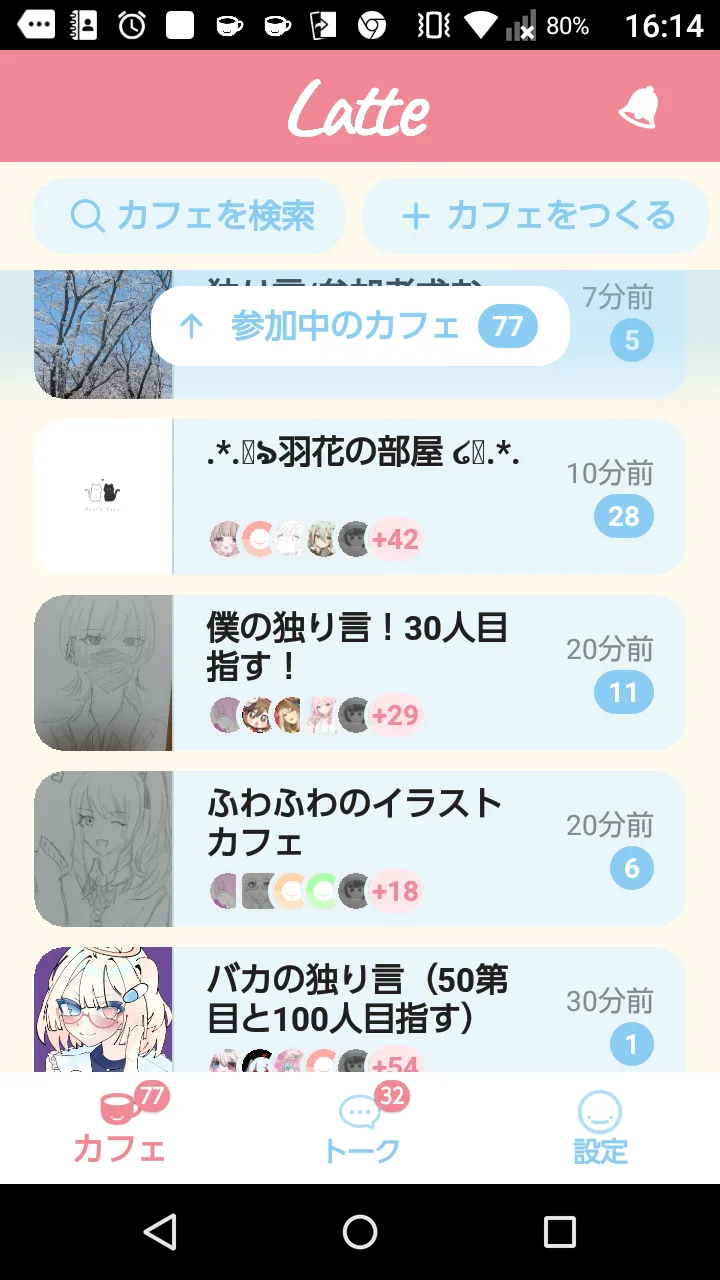The width and height of the screenshot is (720, 1280).
Task: Tap the カフェを検索 search button
Action: pos(190,216)
